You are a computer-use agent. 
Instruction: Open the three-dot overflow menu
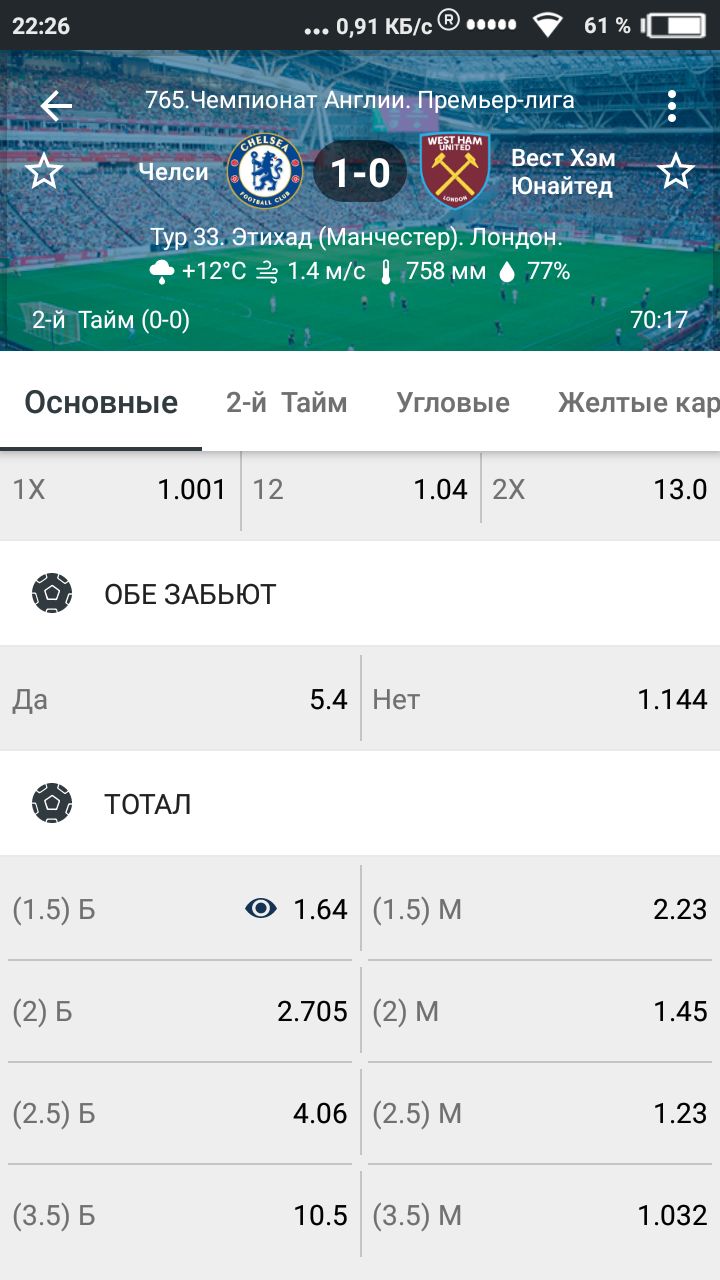(672, 105)
